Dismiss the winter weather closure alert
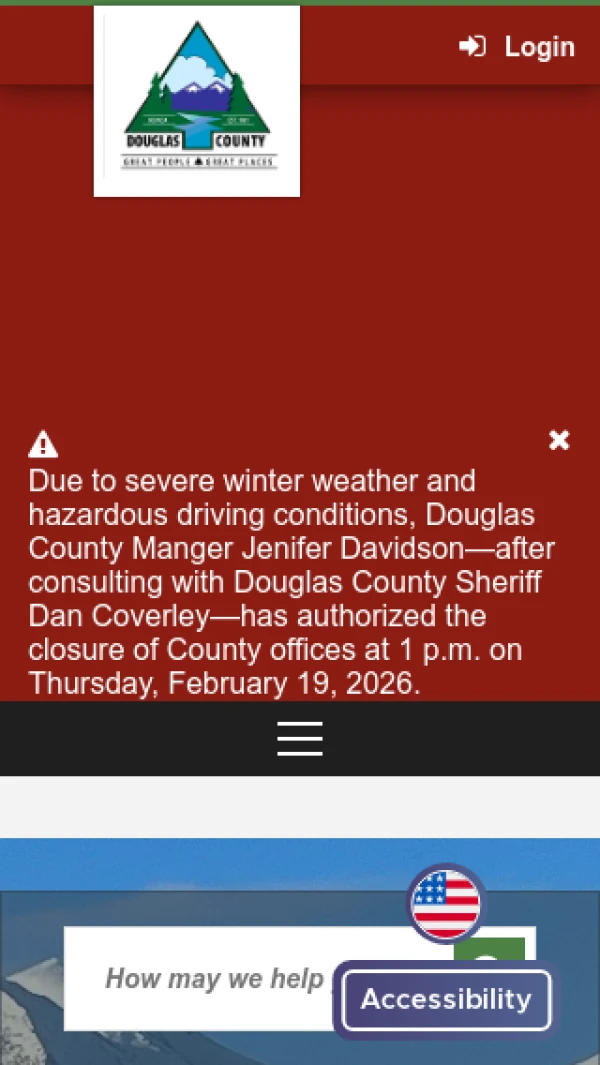The image size is (600, 1065). (559, 440)
